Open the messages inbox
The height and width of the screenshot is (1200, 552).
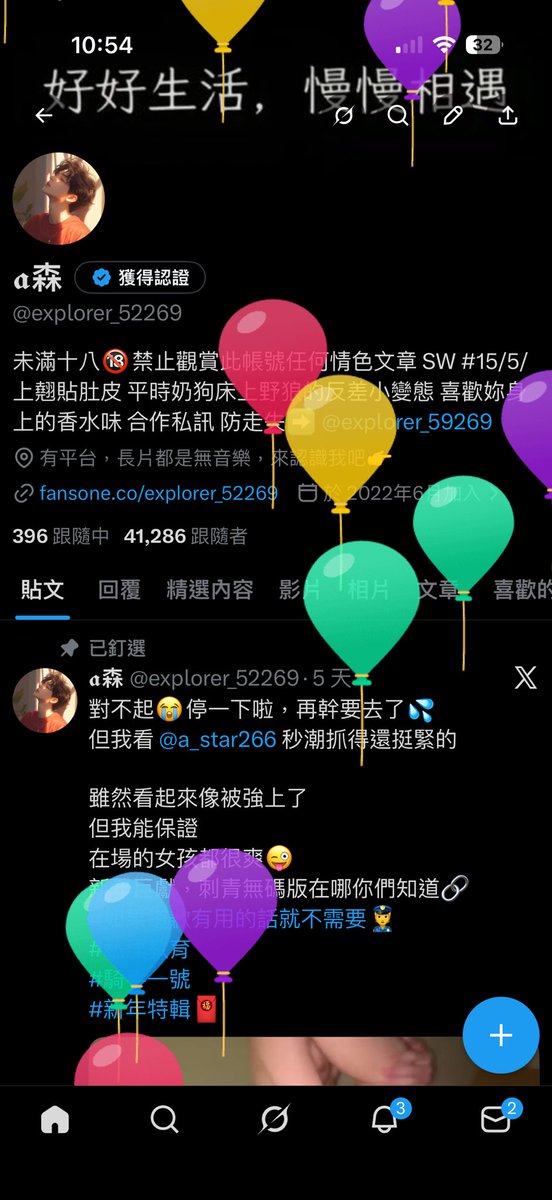tap(496, 1118)
